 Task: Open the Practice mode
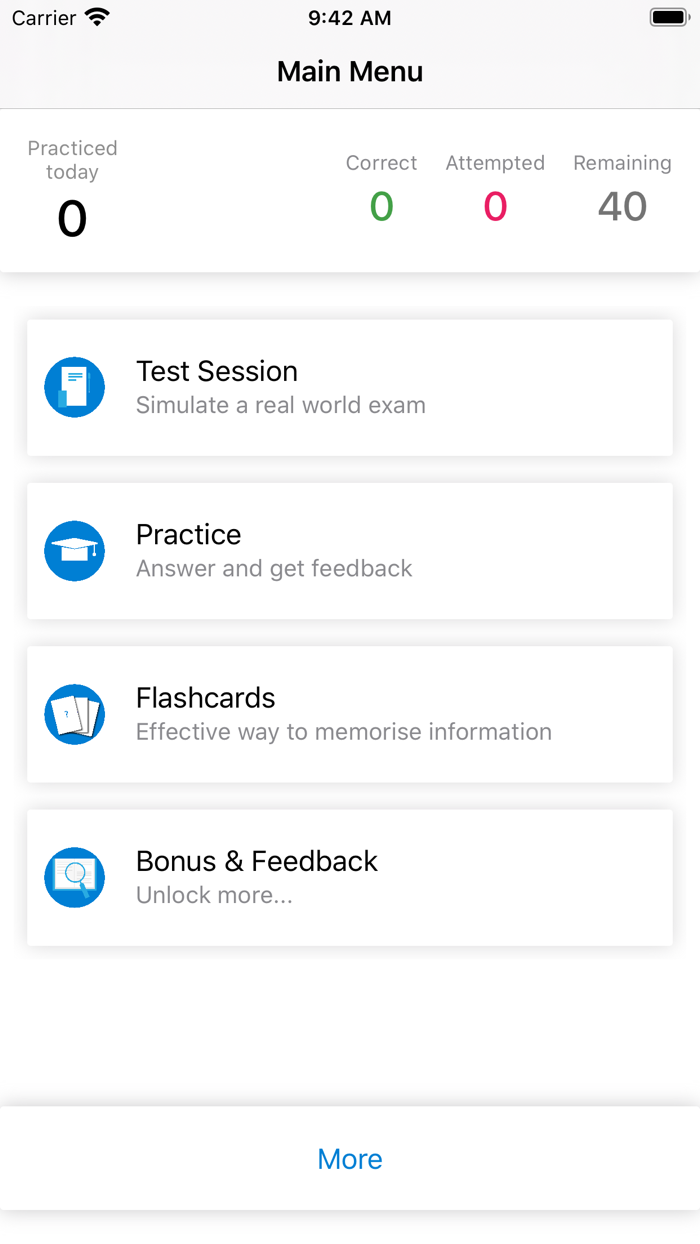coord(350,551)
